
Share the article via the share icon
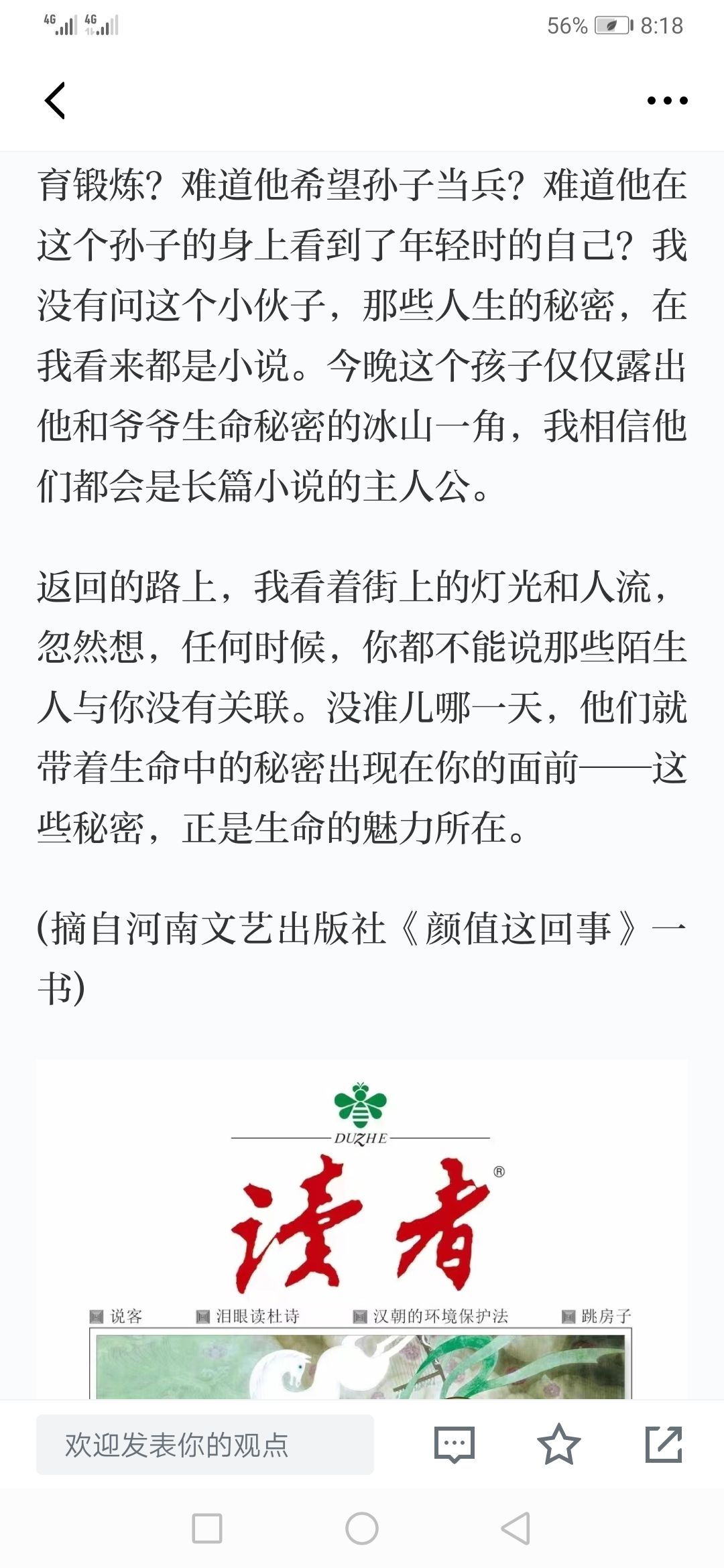[x=664, y=1444]
